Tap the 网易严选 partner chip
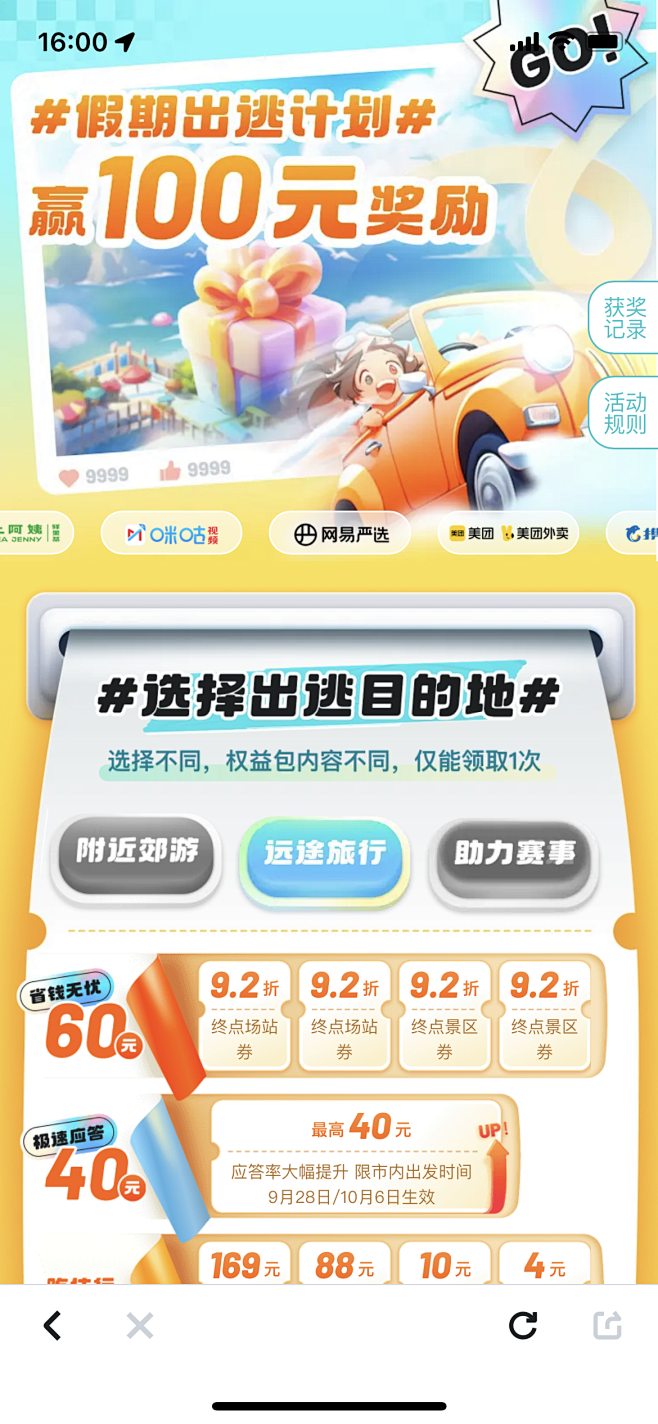The image size is (658, 1424). coord(341,533)
